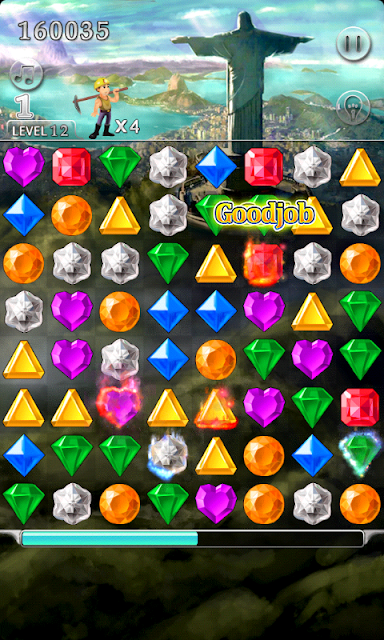
Task: Select the flaming red square gem
Action: click(264, 263)
